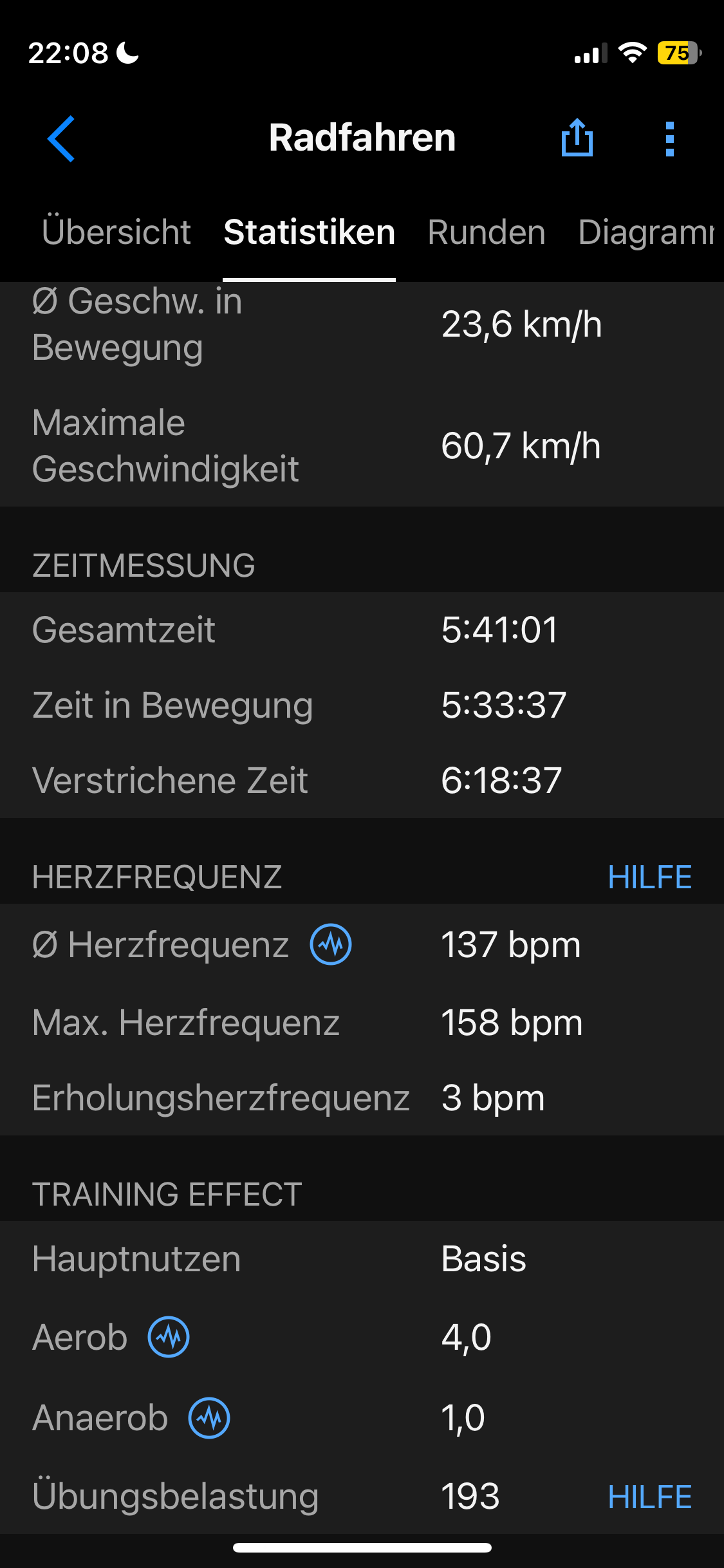Open the three-dot overflow menu
The image size is (724, 1568).
669,138
